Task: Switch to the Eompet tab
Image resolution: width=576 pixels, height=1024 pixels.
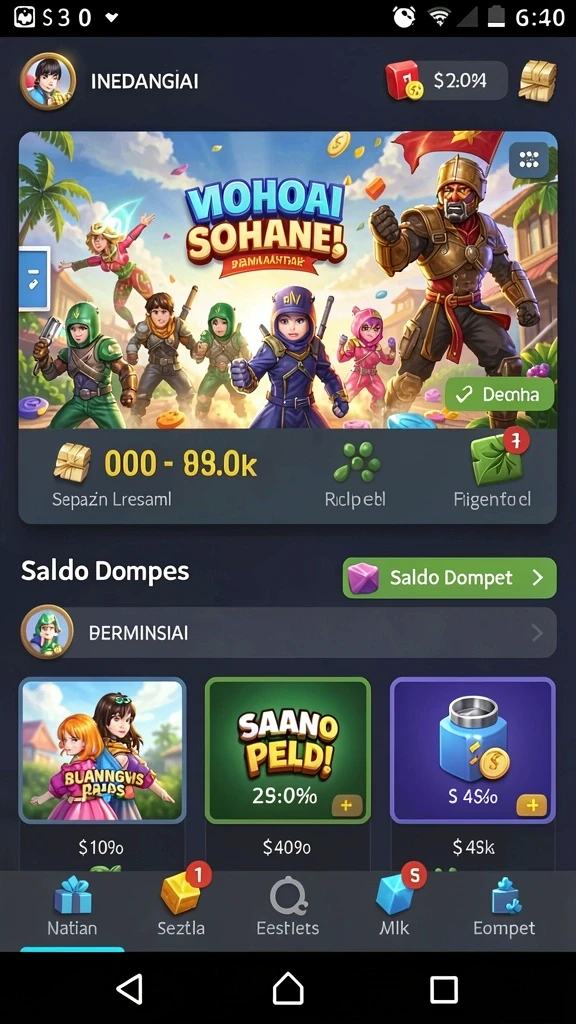Action: (504, 908)
